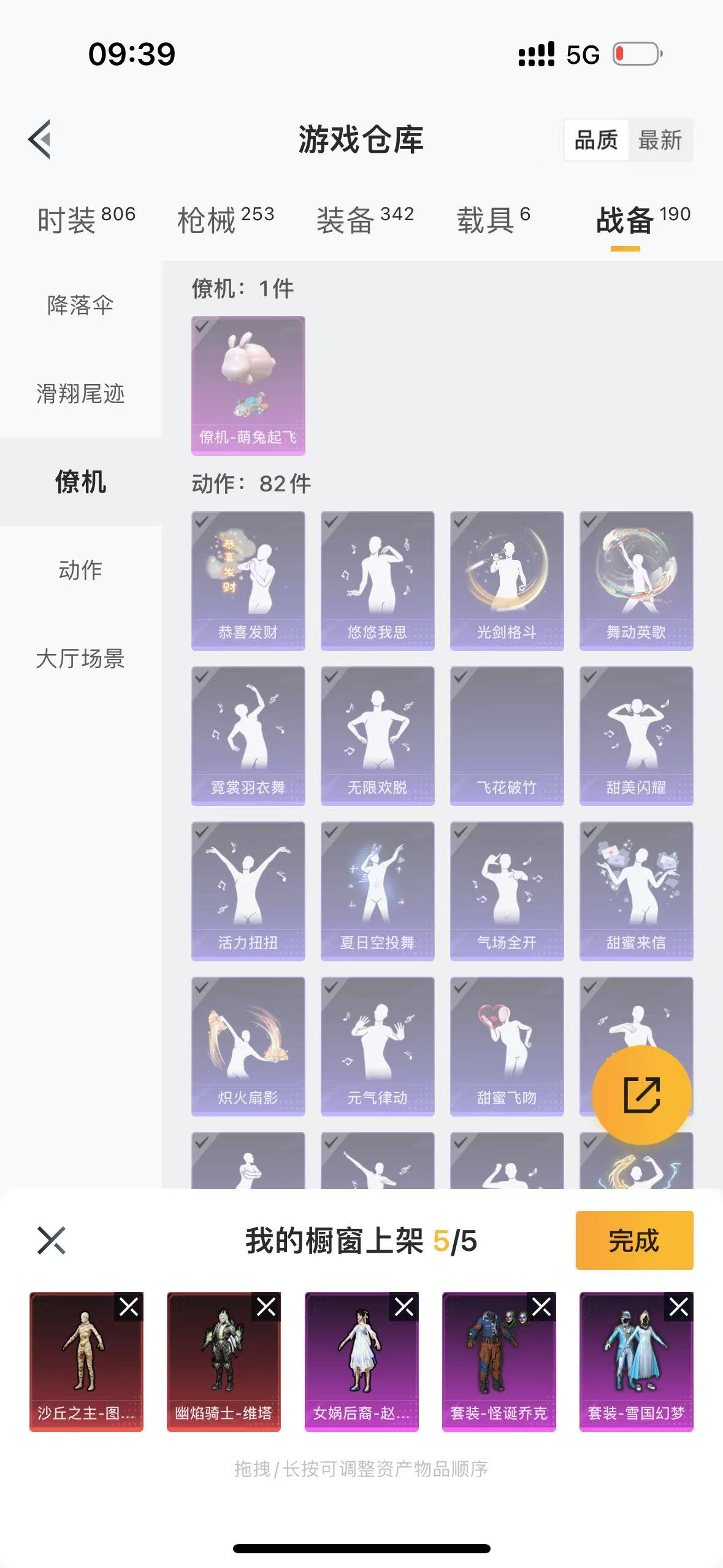Choose the 光剑格斗 emote
The height and width of the screenshot is (1568, 723).
click(507, 580)
